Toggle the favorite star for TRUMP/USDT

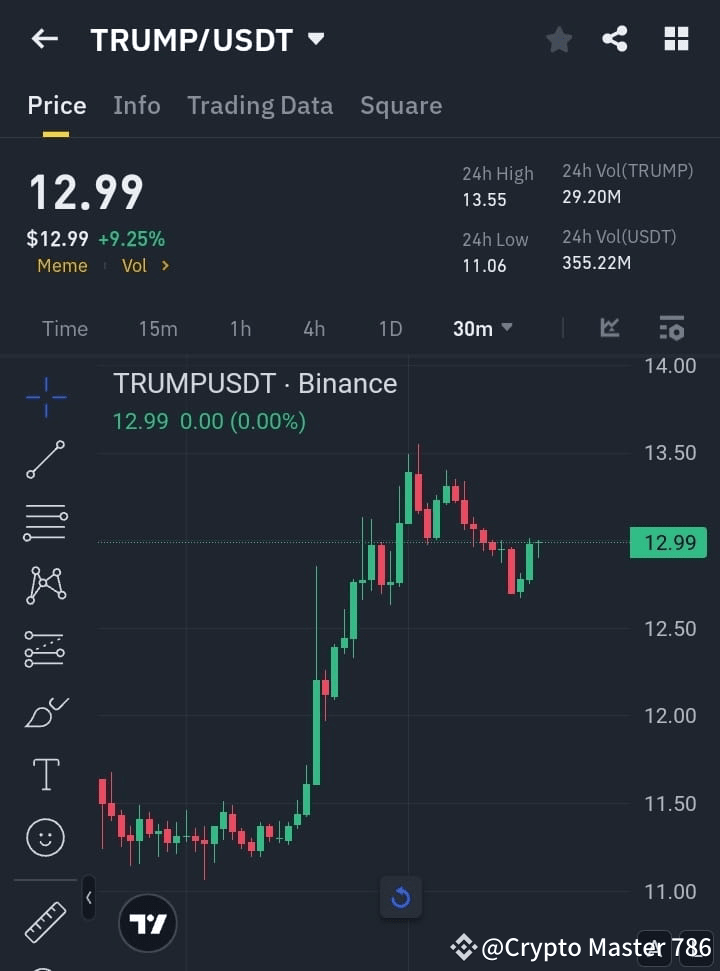(558, 39)
